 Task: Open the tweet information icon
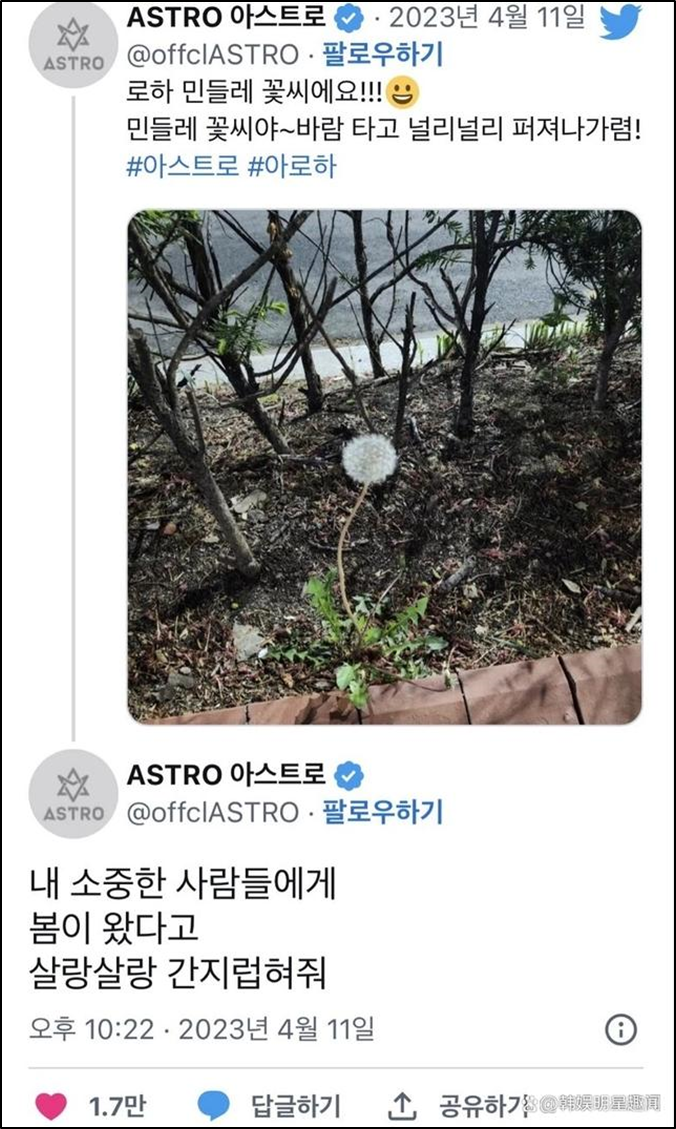coord(621,1029)
